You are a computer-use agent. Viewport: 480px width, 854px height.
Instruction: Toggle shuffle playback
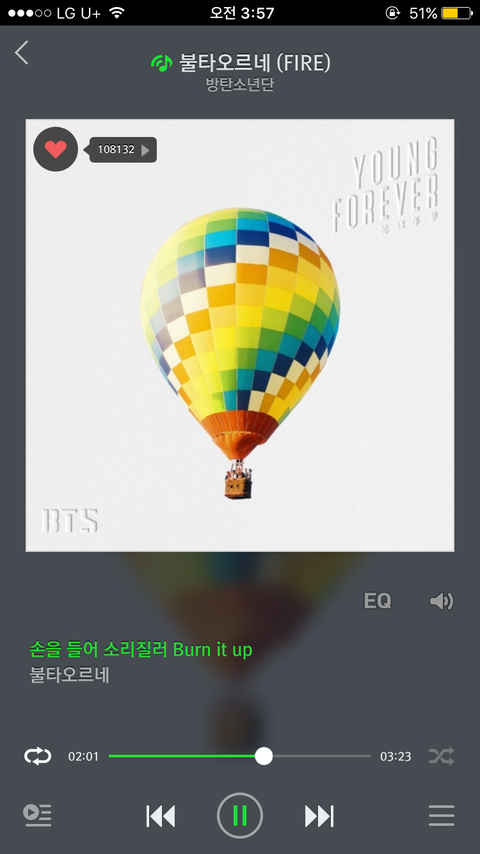(441, 756)
